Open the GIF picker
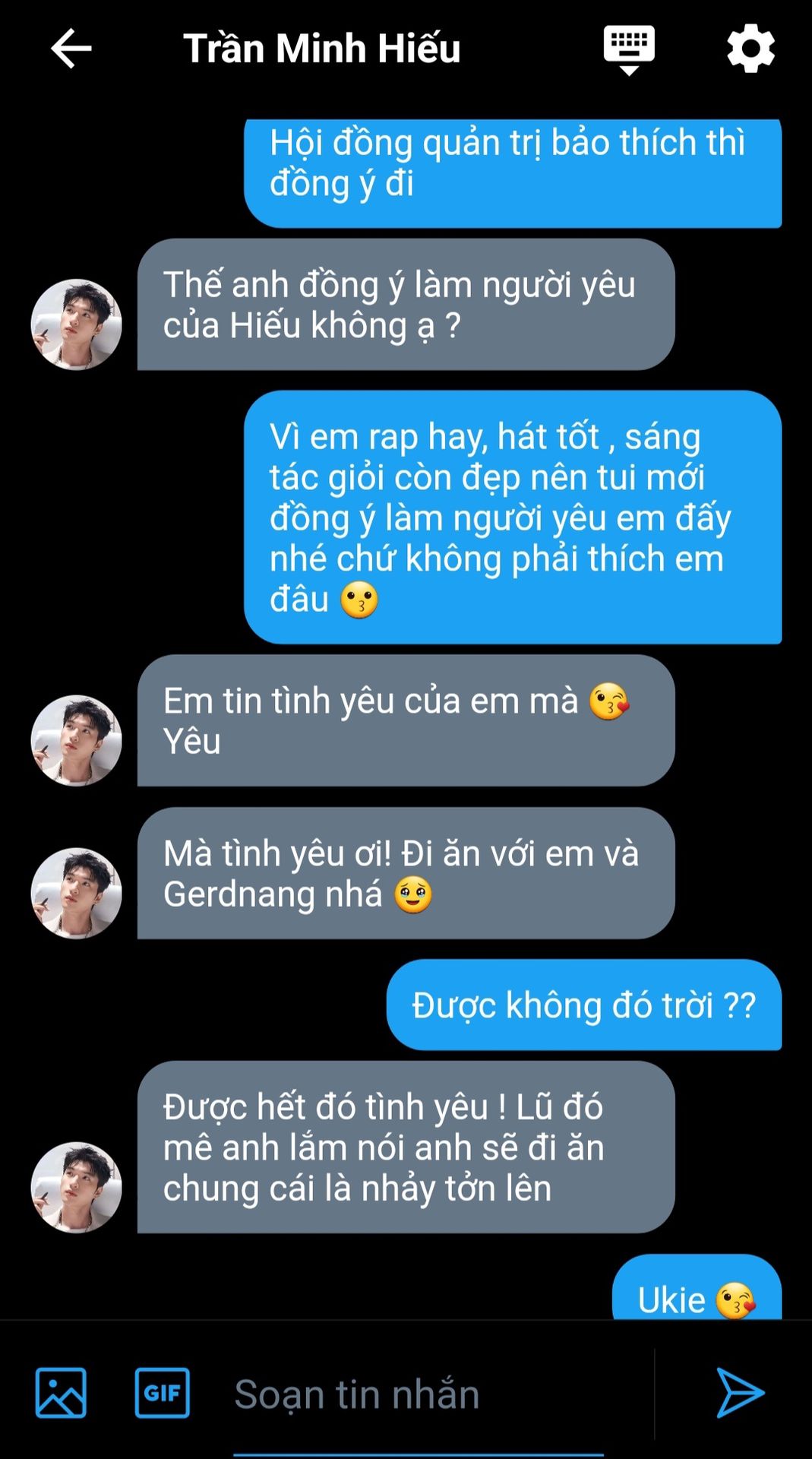This screenshot has width=812, height=1459. [x=162, y=1393]
